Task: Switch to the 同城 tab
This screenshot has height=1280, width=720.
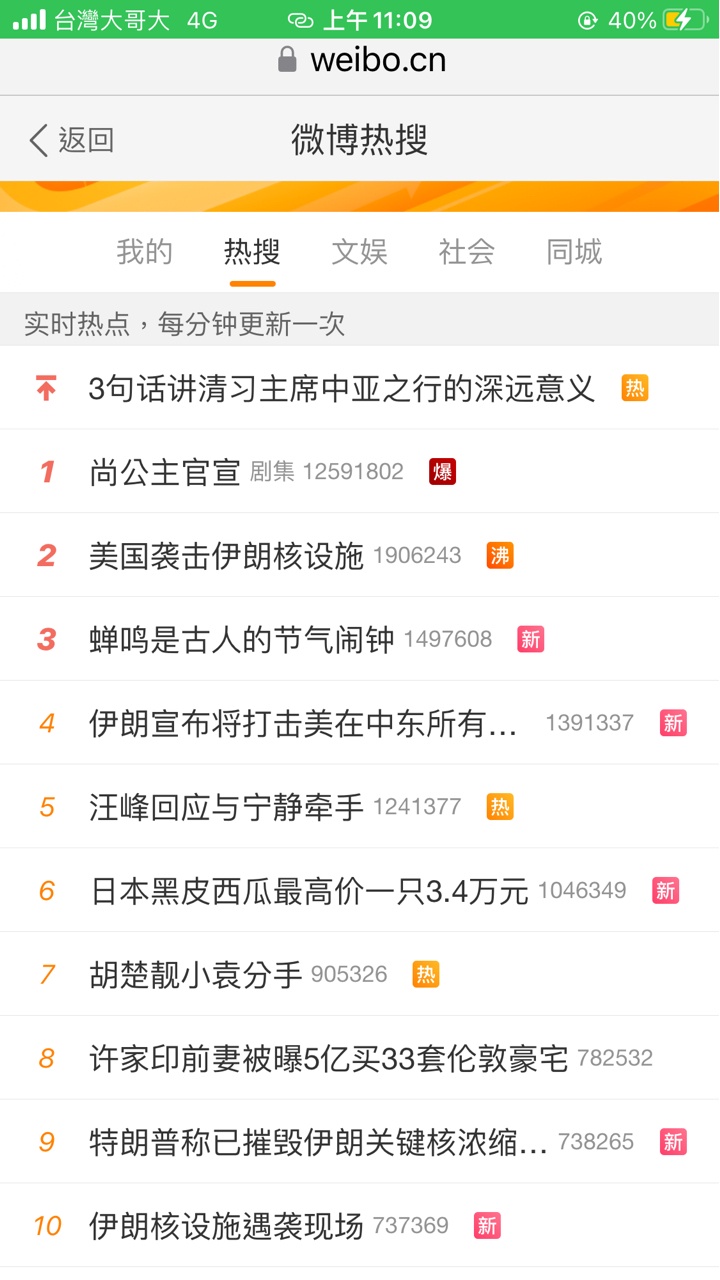Action: [x=574, y=252]
